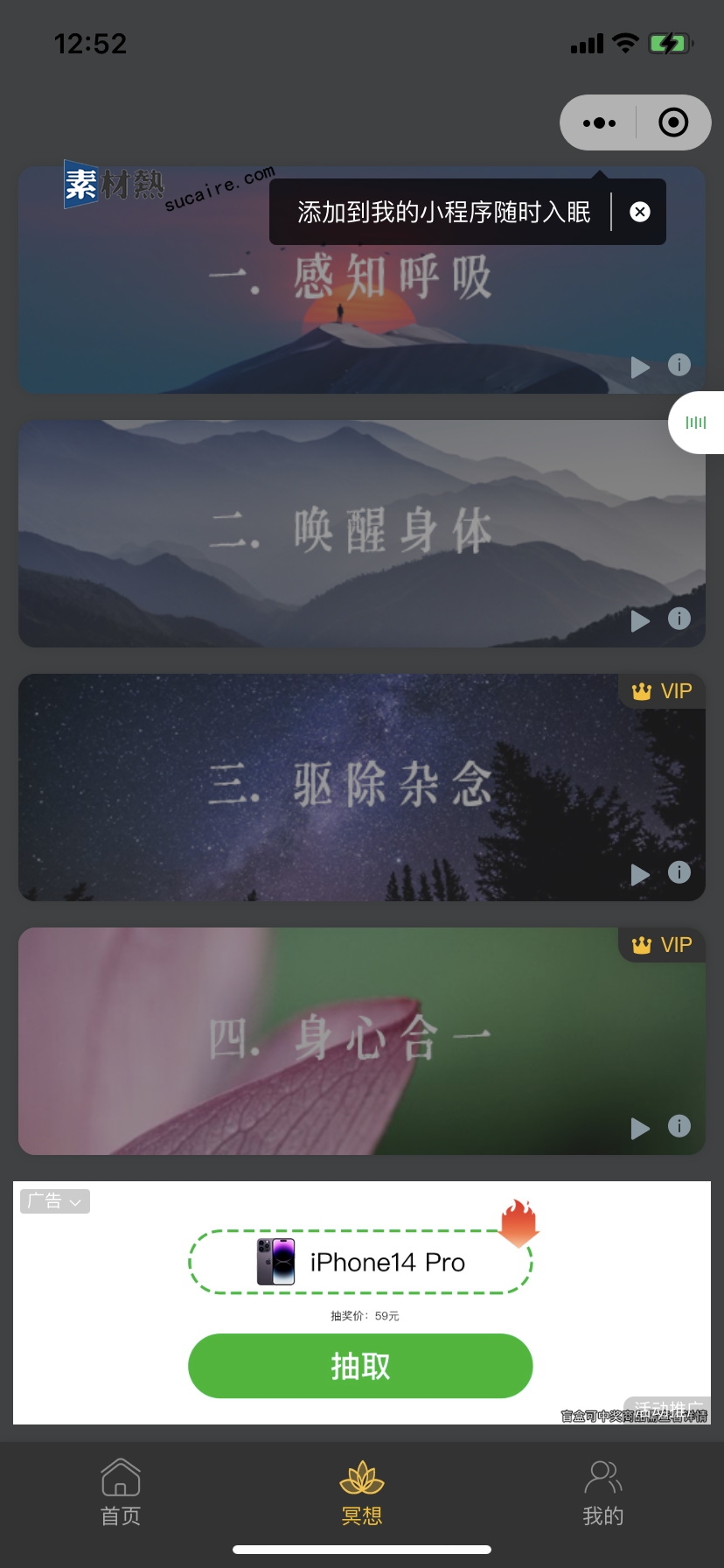
Task: Play the 驱除杂念 meditation
Action: [x=640, y=874]
